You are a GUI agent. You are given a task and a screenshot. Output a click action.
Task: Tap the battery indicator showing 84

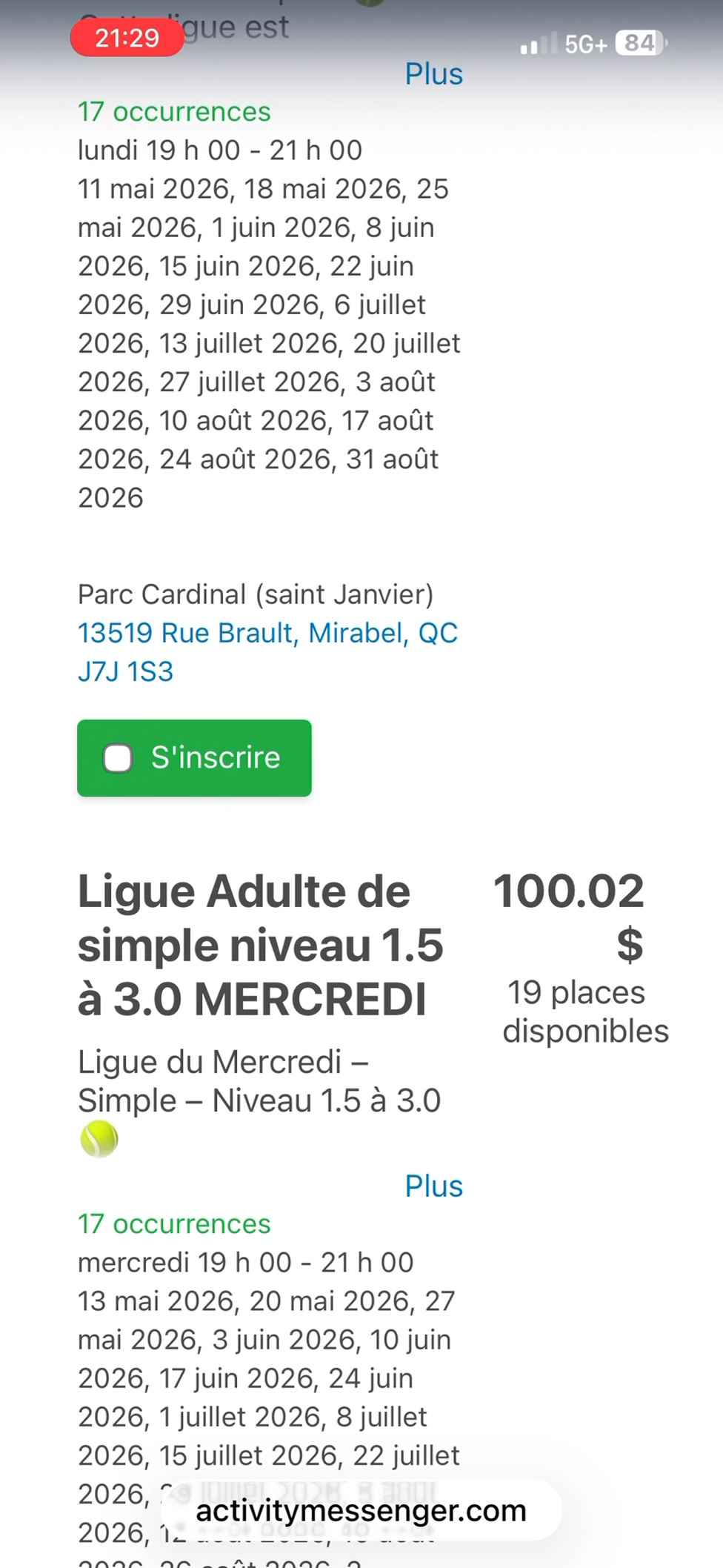click(x=639, y=43)
